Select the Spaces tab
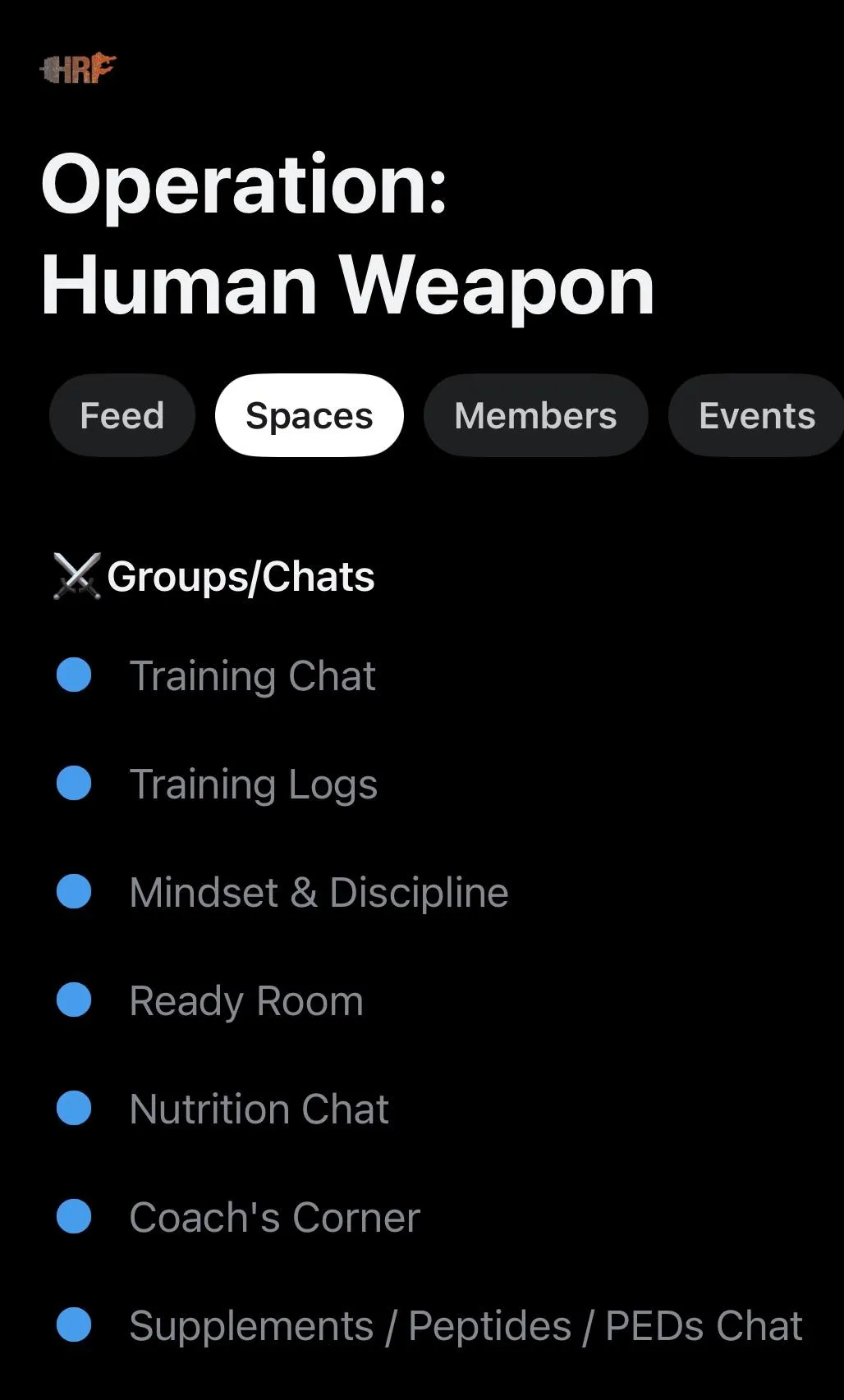 click(310, 415)
